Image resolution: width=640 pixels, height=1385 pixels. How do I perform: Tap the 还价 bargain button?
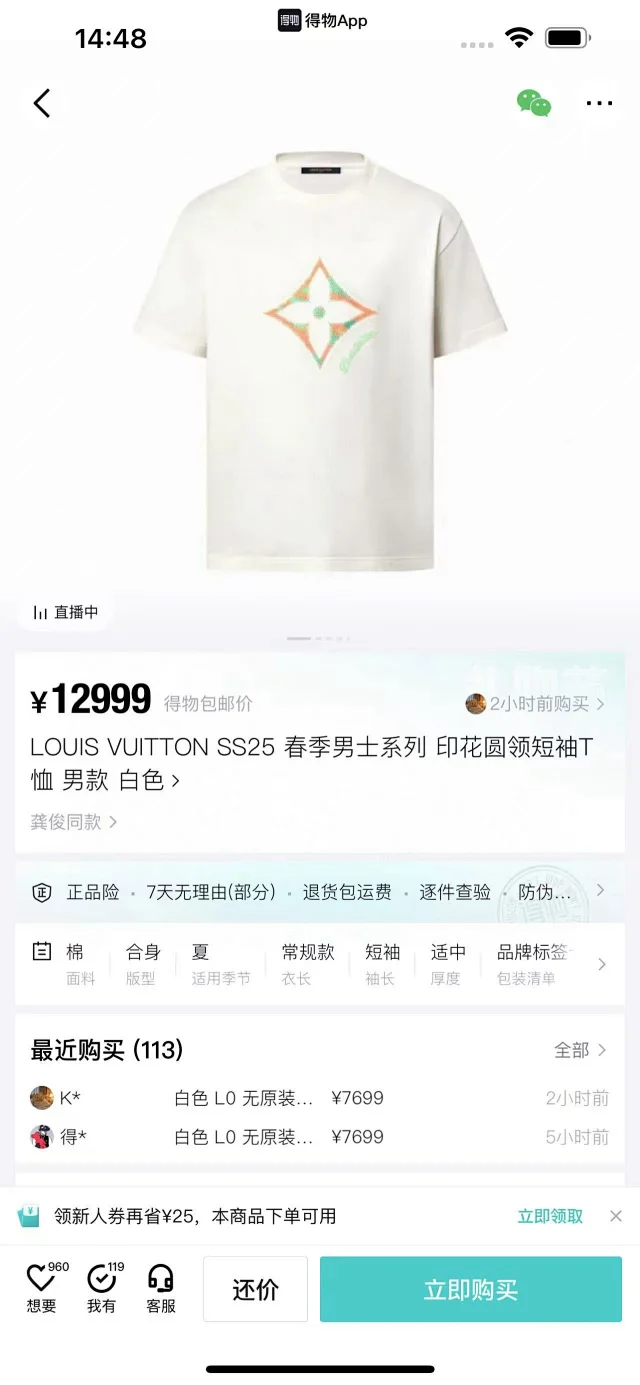[x=255, y=1289]
